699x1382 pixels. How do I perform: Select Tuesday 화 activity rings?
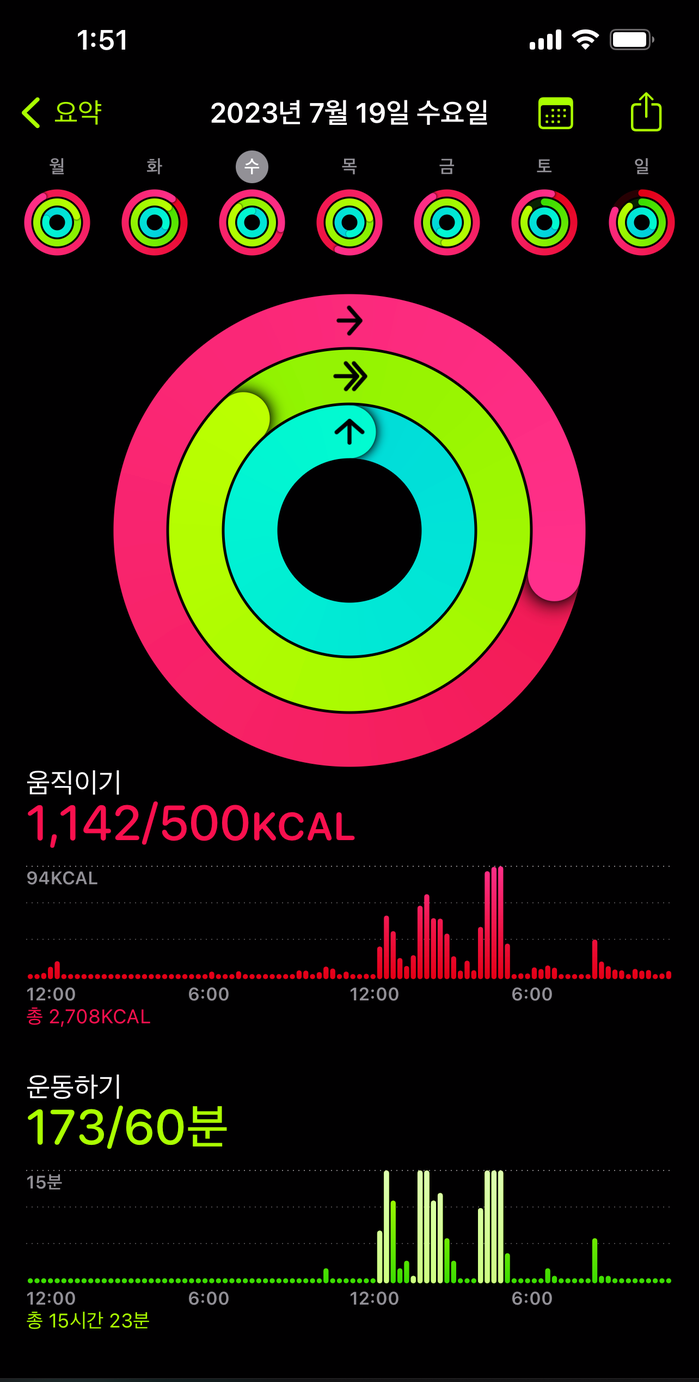154,222
